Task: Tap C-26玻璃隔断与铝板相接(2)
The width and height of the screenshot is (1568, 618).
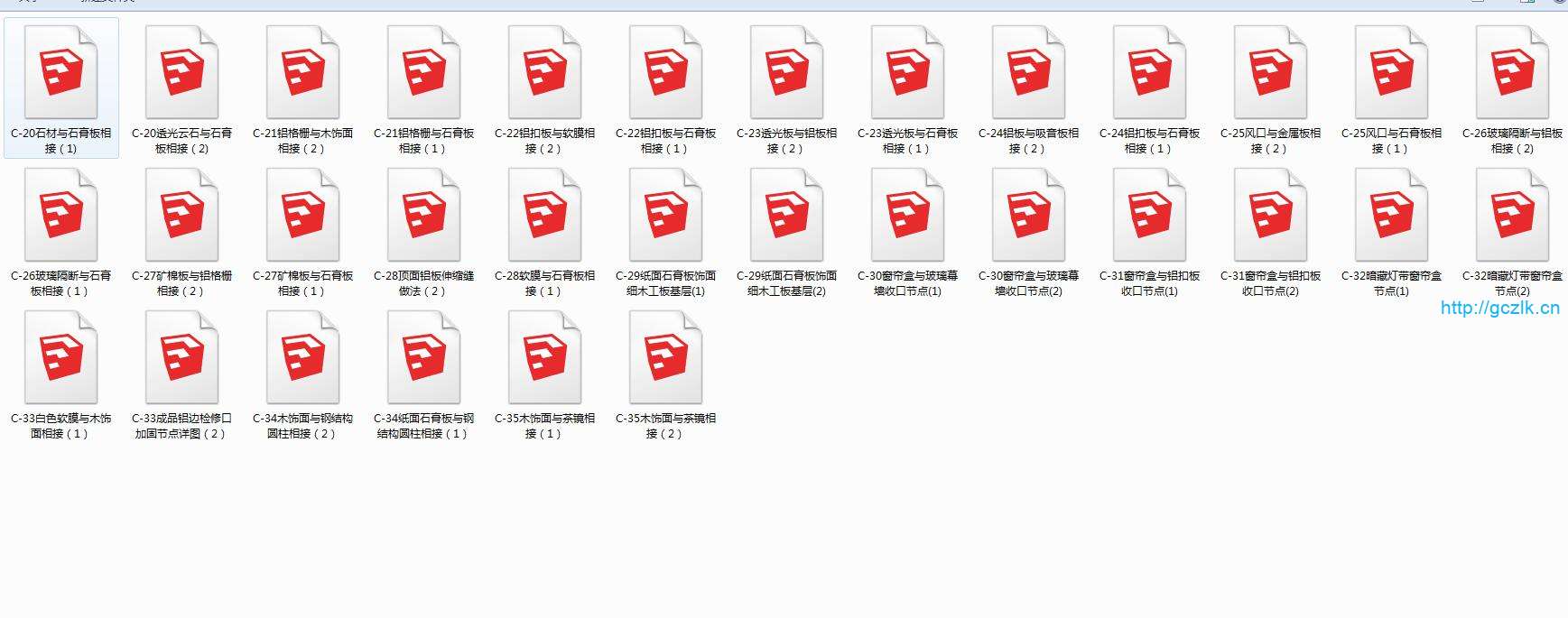Action: point(1512,74)
